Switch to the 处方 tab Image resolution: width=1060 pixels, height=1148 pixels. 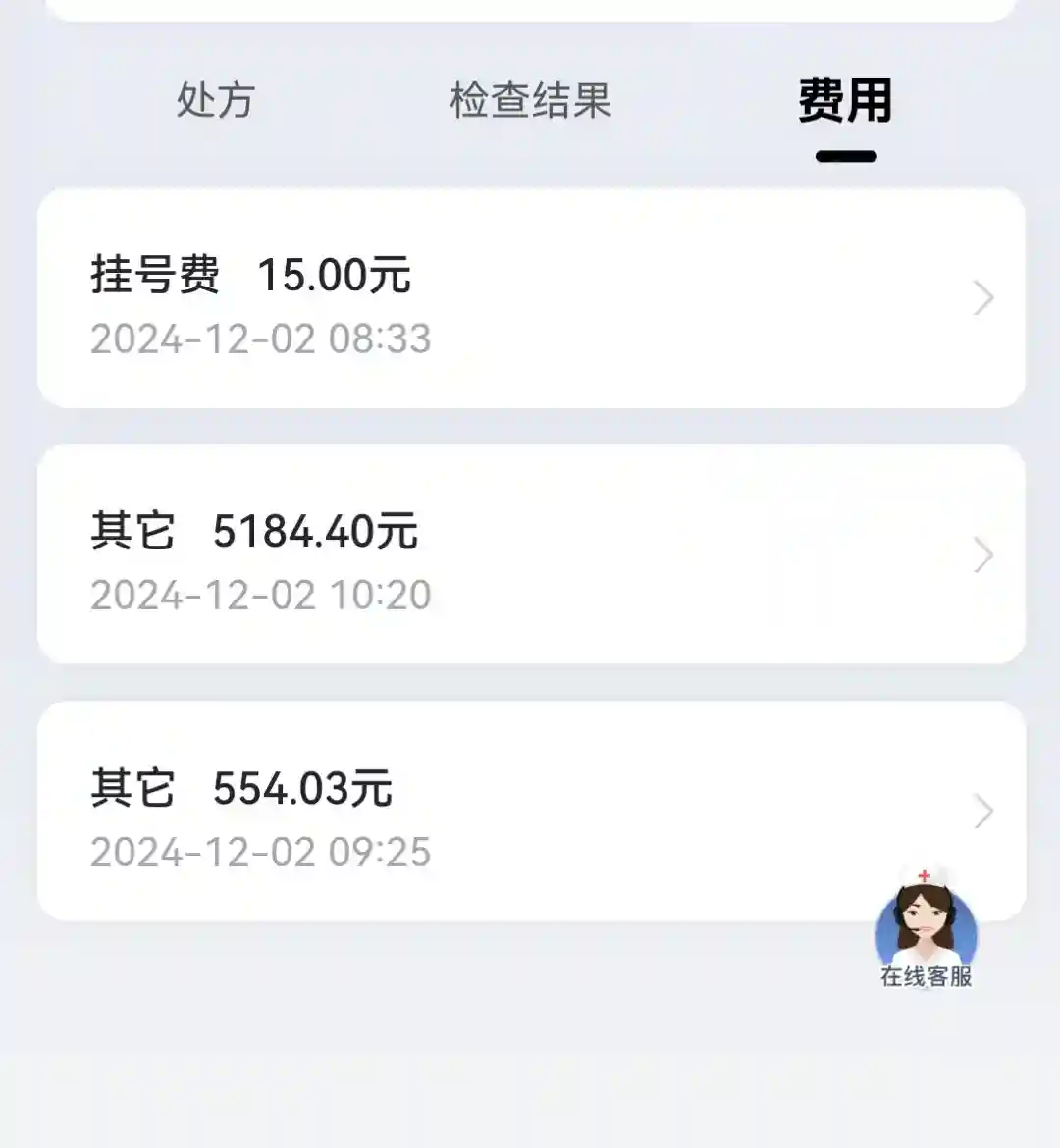pyautogui.click(x=216, y=100)
